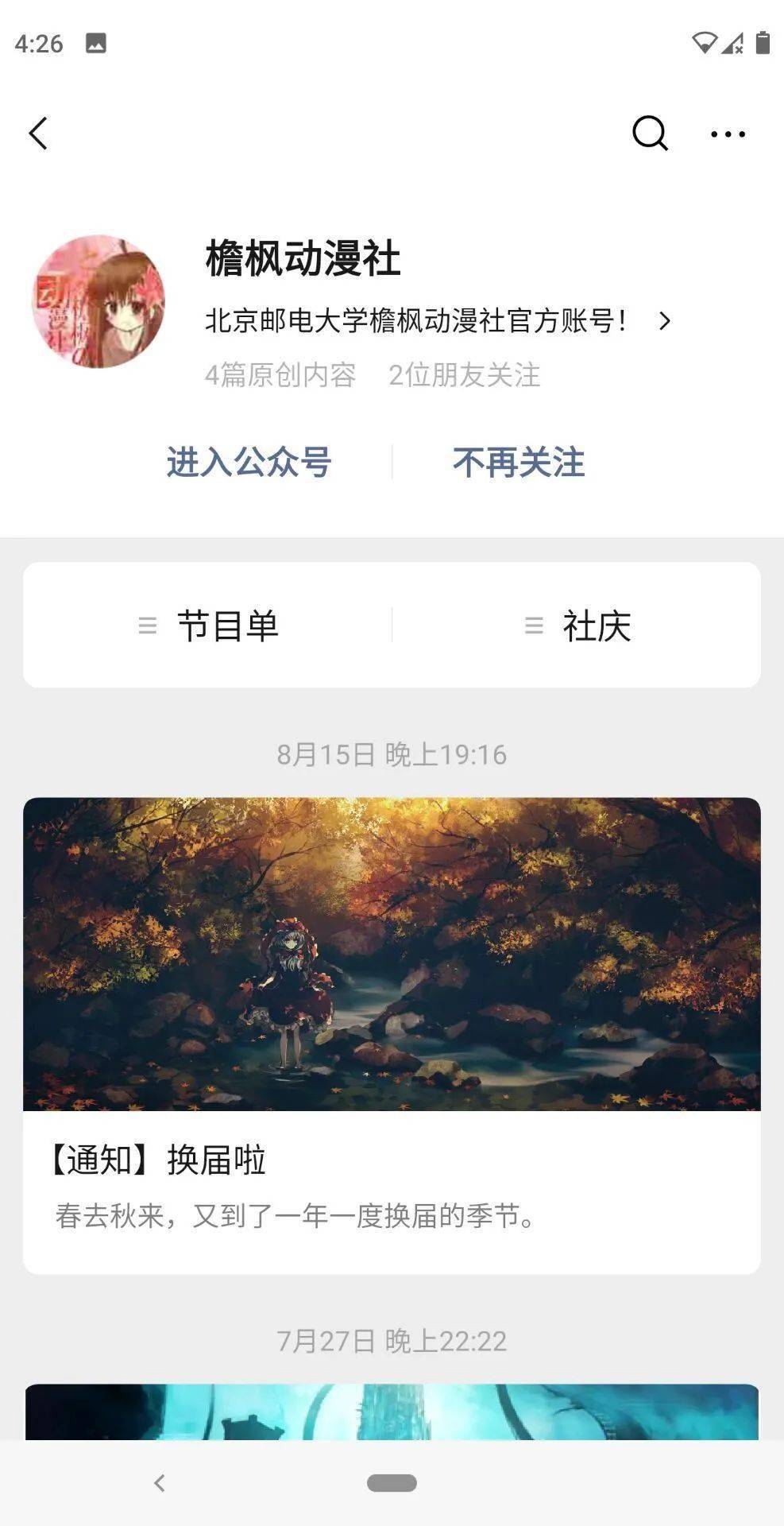Open the three-dot overflow menu
Viewport: 784px width, 1526px height.
[x=728, y=134]
